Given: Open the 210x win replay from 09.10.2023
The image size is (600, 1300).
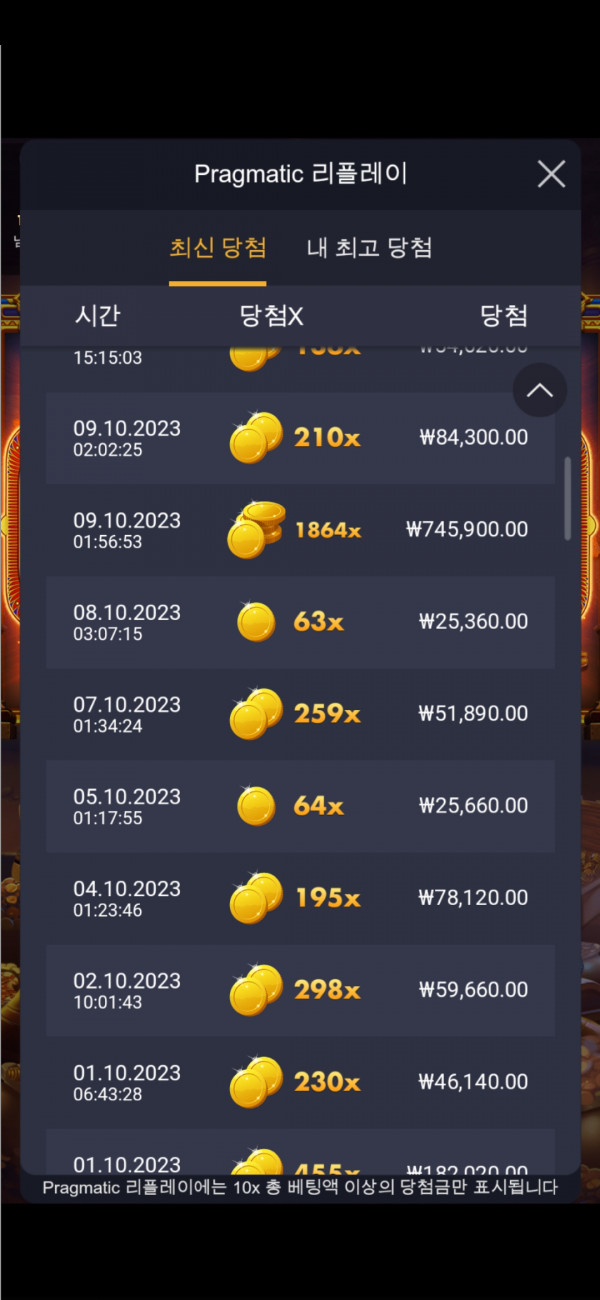Looking at the screenshot, I should [x=300, y=438].
